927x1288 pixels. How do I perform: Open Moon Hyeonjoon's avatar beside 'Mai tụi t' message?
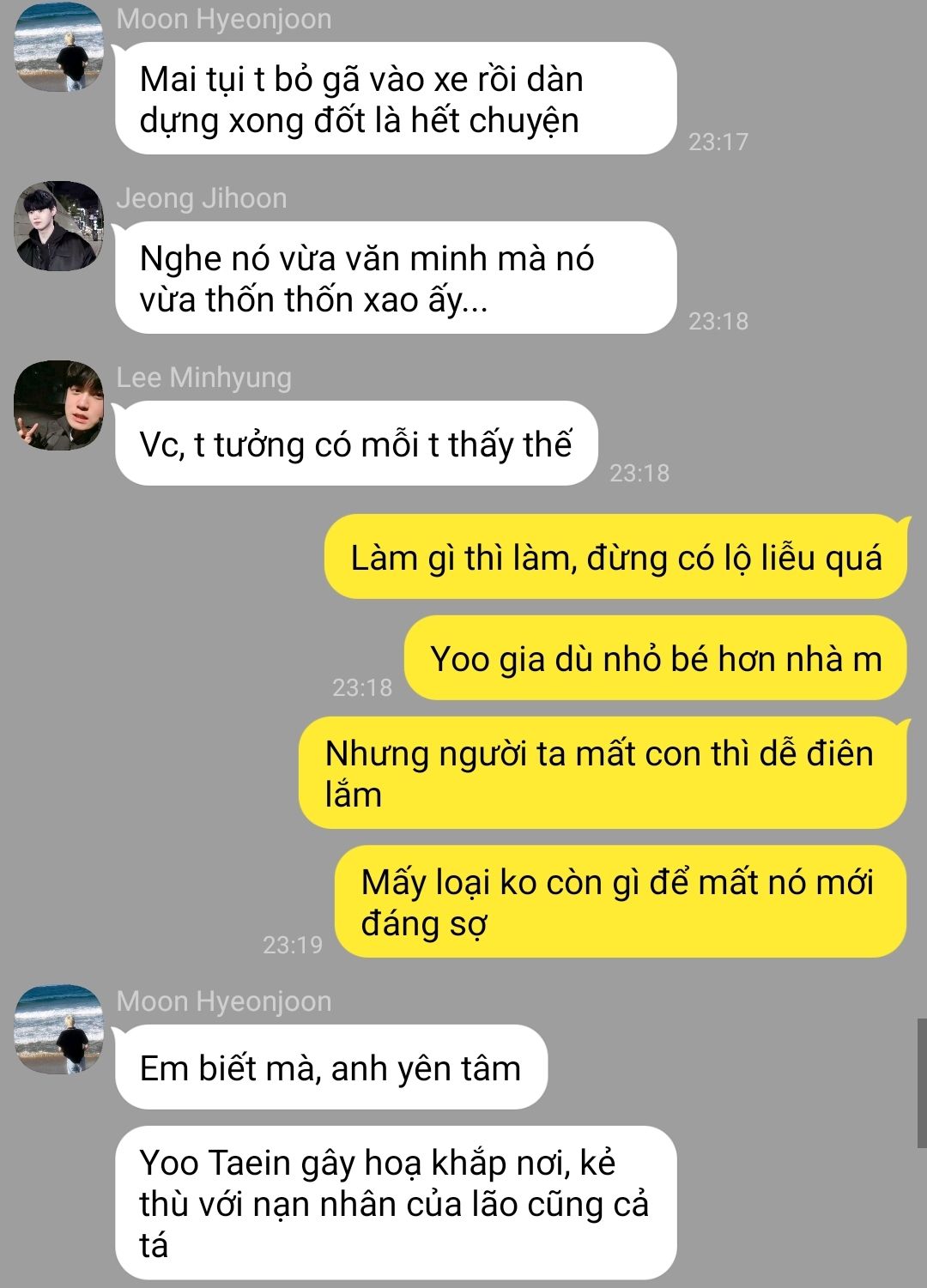click(x=58, y=46)
